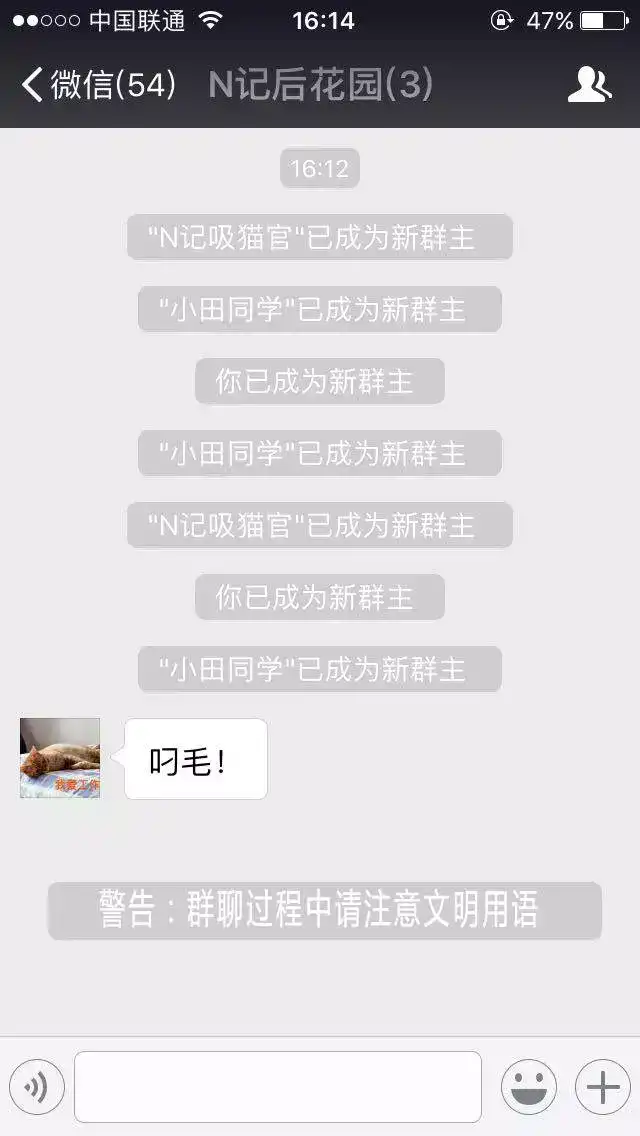This screenshot has width=640, height=1136.
Task: Open the emoji sticker panel
Action: (528, 1087)
